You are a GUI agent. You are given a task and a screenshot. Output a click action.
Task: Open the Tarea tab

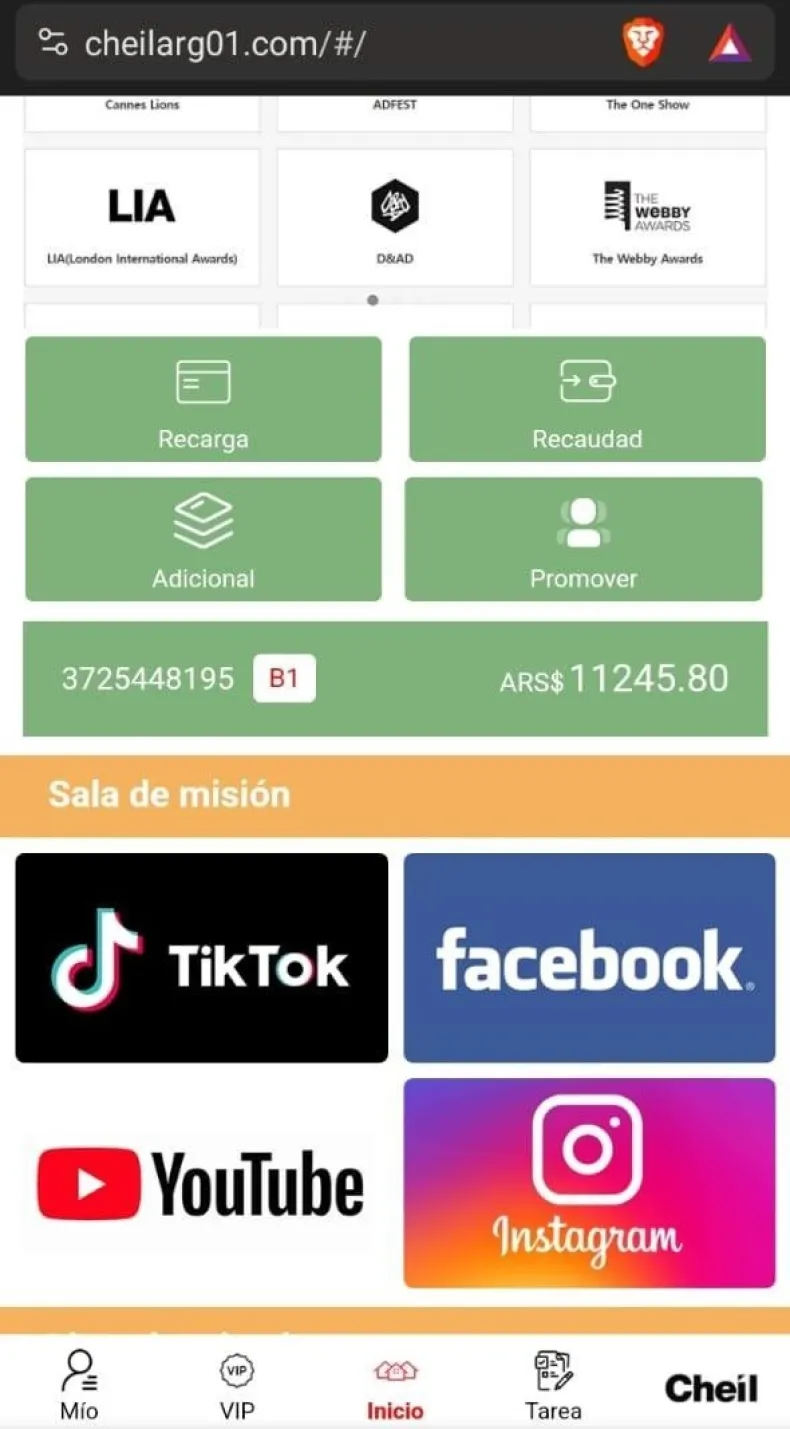point(553,1385)
